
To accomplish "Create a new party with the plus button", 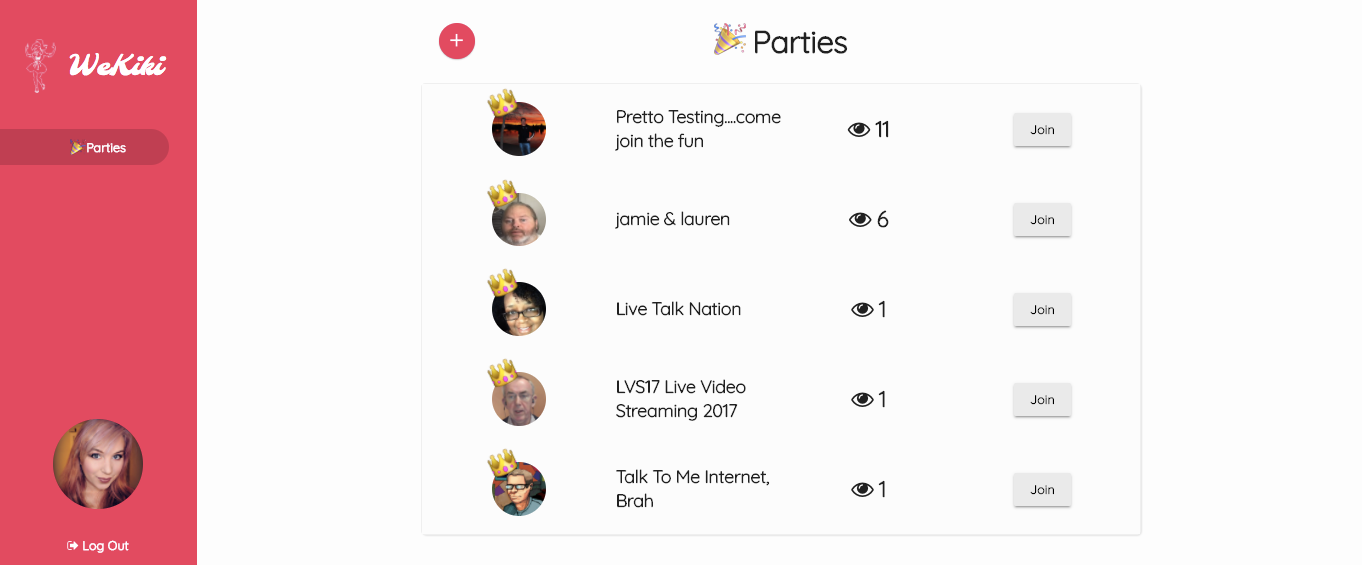I will tap(457, 41).
